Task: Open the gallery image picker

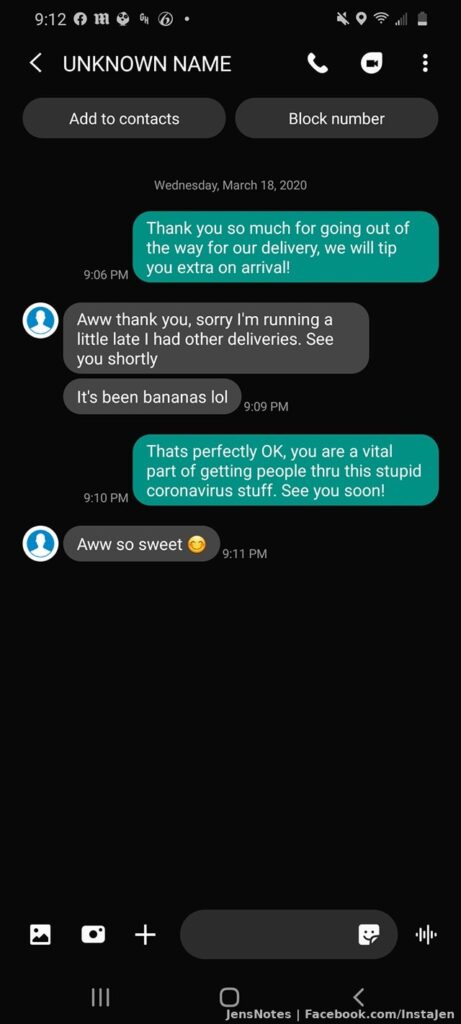Action: [40, 935]
